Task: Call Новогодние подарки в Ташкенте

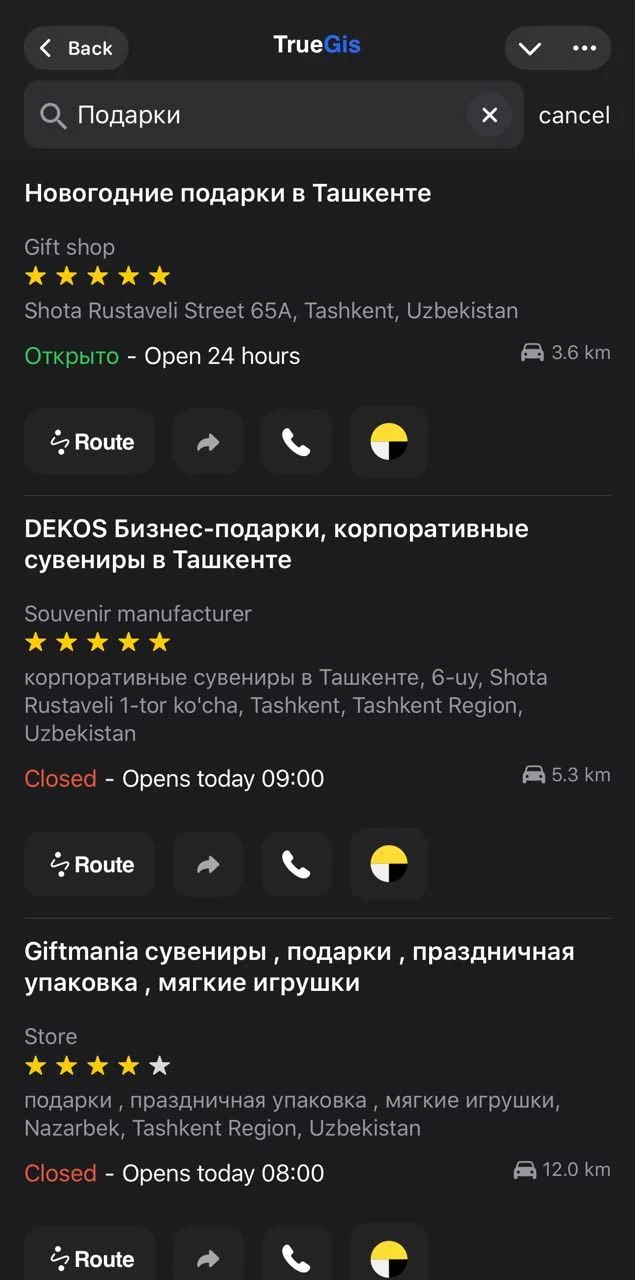Action: coord(296,442)
